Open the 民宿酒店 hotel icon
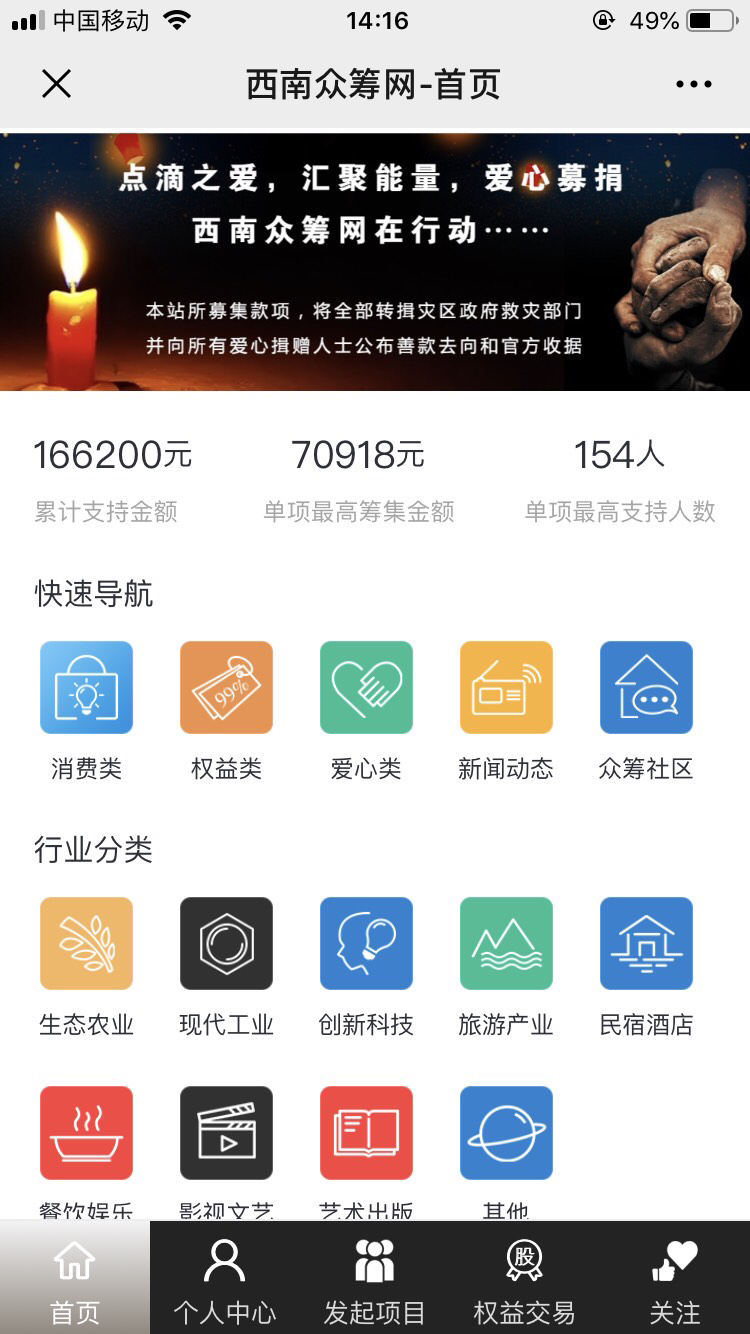 pyautogui.click(x=646, y=943)
